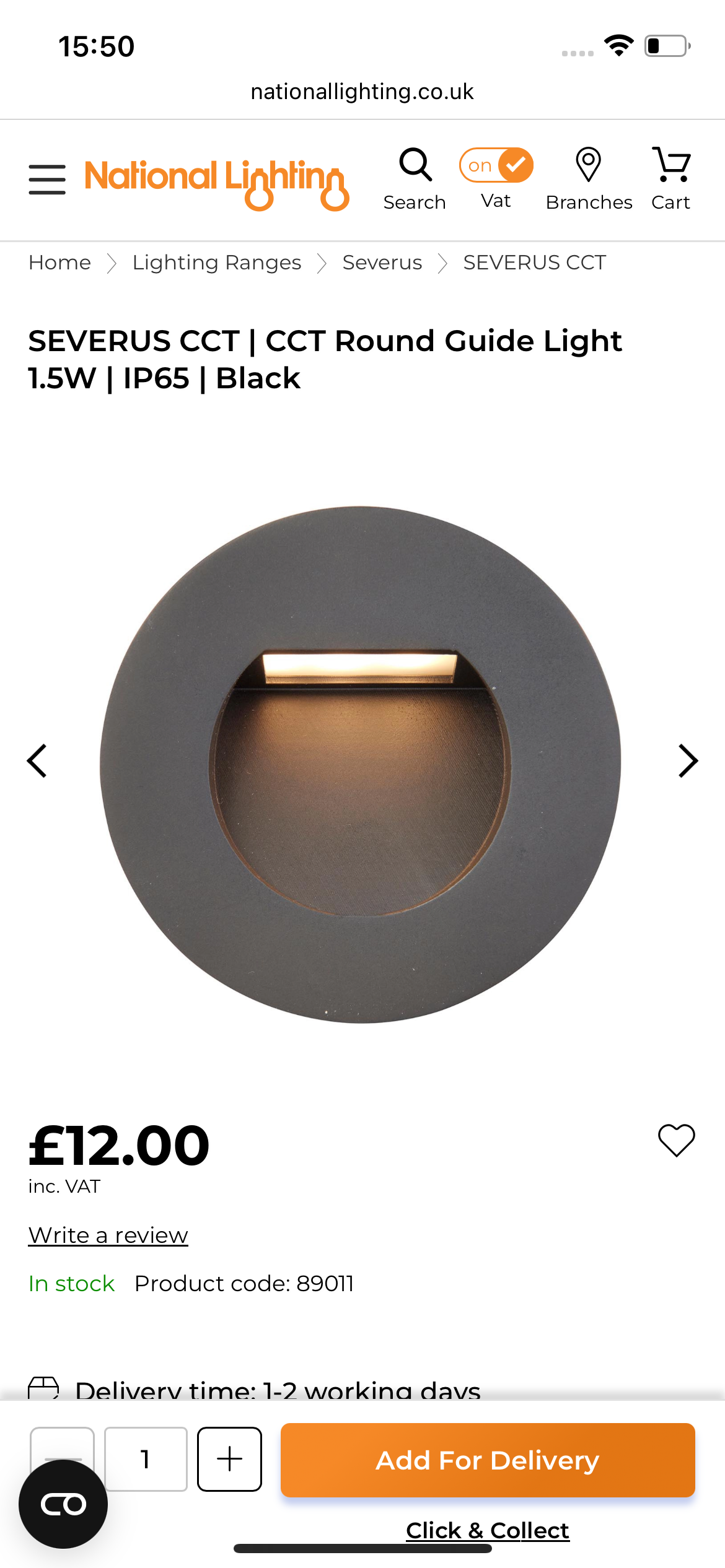Toggle the Vat switch off
Screen dimensions: 725x1568
pos(496,165)
